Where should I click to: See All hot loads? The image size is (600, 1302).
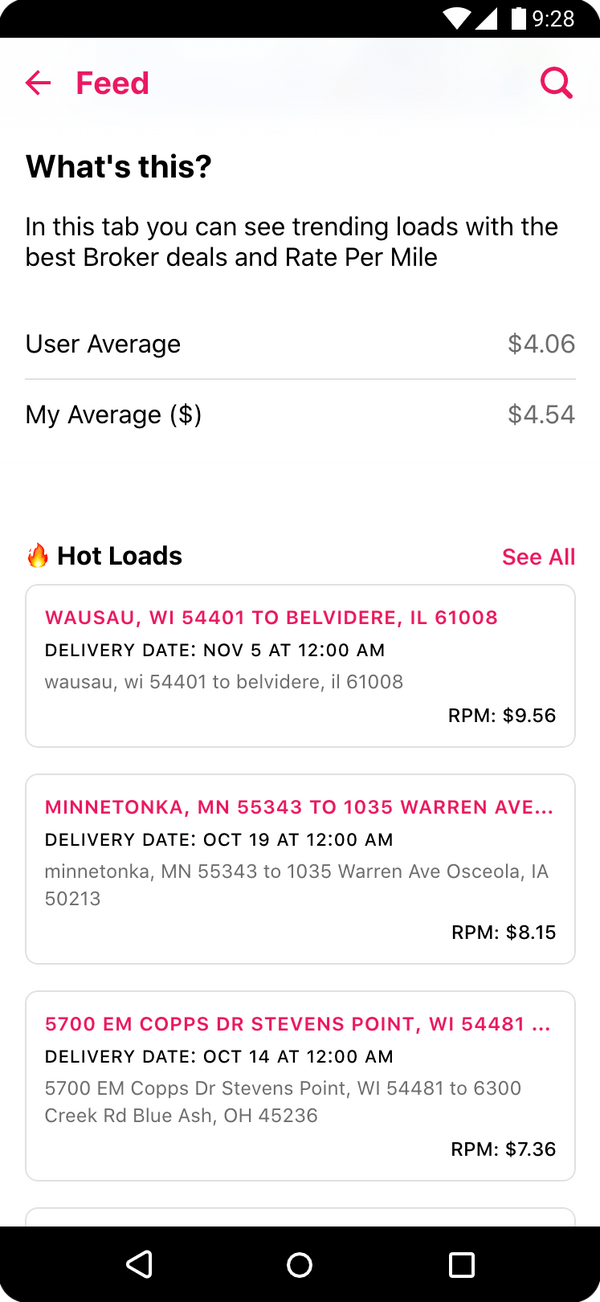tap(538, 557)
